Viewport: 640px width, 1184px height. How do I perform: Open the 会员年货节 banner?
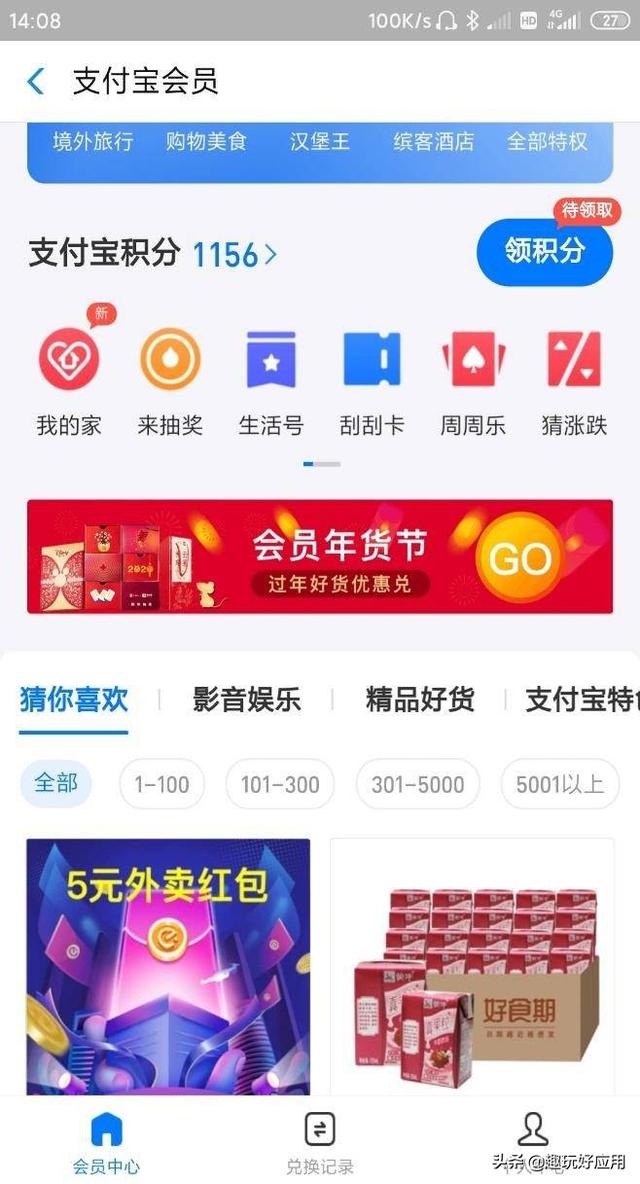(x=320, y=557)
